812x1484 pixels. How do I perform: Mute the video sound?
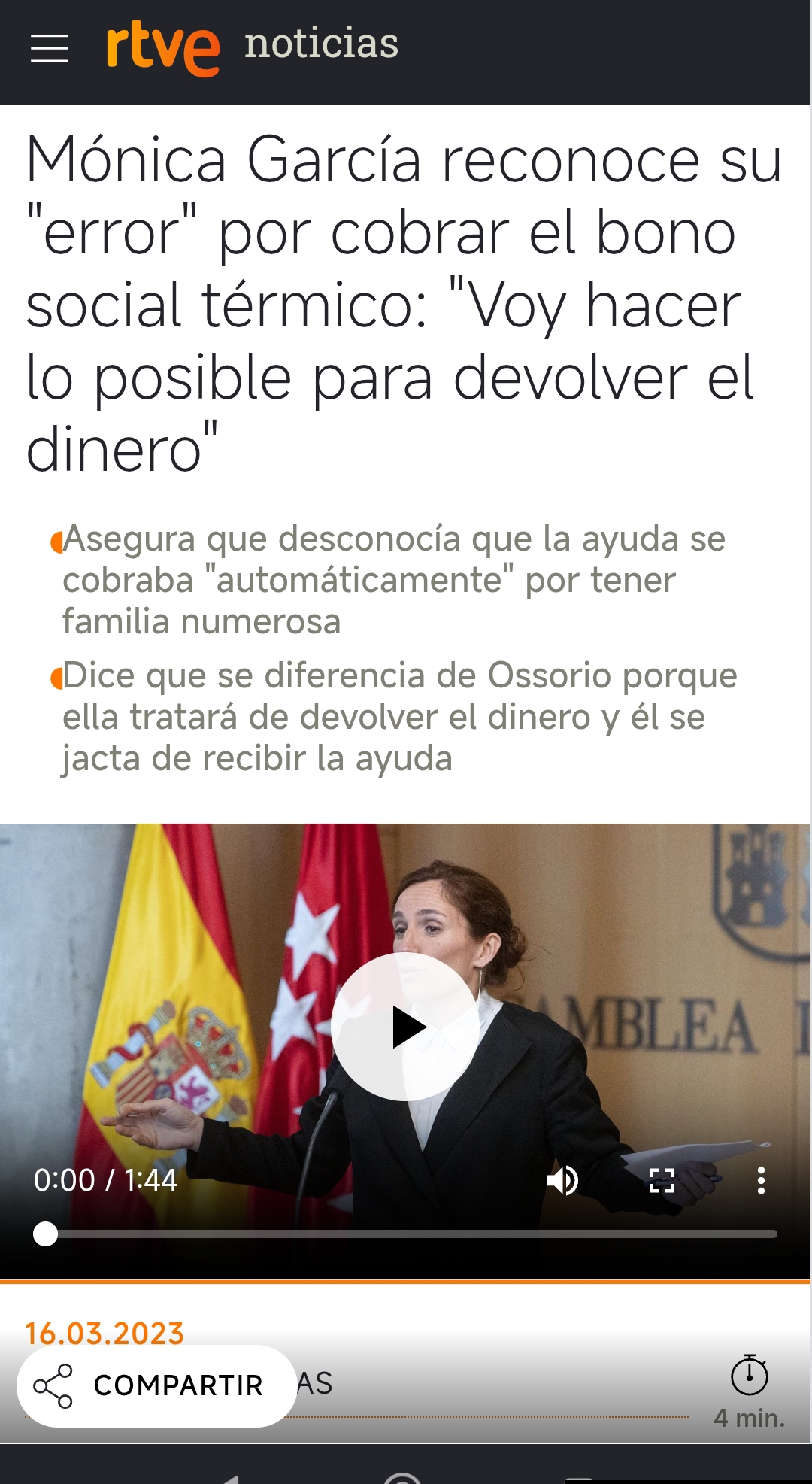coord(562,1181)
